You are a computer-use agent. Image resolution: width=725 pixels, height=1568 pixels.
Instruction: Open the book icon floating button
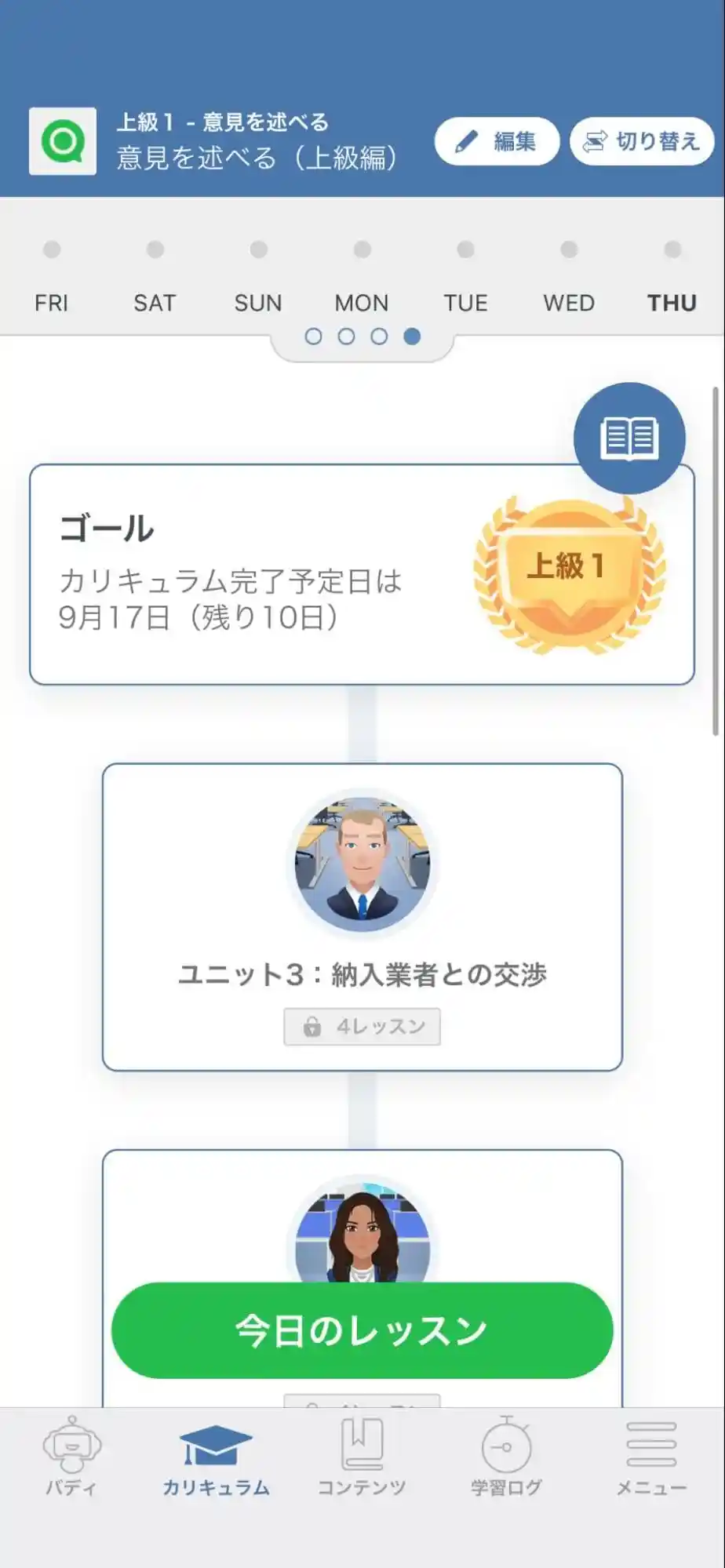pos(629,438)
